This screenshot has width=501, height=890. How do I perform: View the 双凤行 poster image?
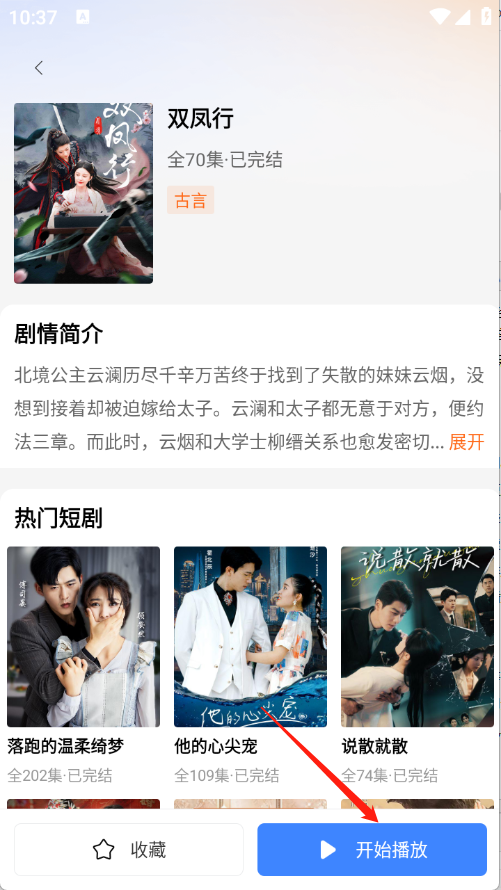coord(83,193)
